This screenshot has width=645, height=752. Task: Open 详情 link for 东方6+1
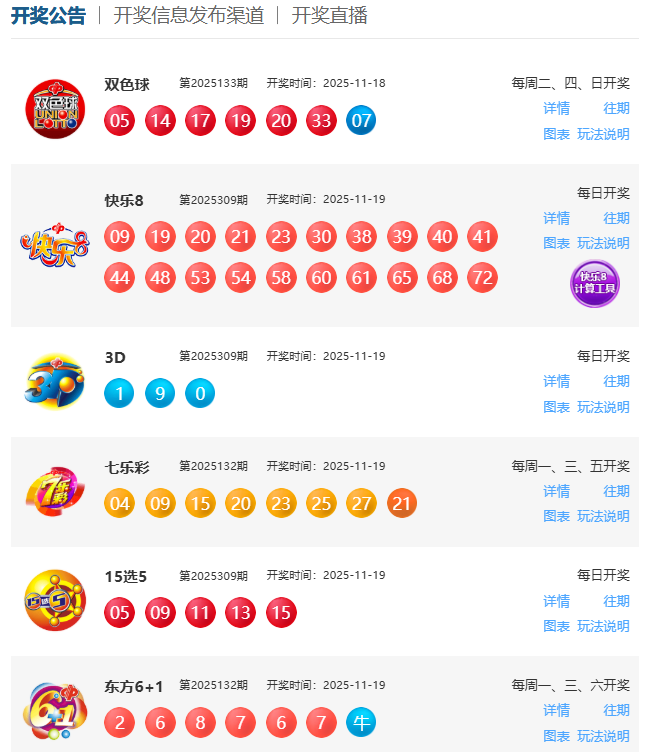556,710
